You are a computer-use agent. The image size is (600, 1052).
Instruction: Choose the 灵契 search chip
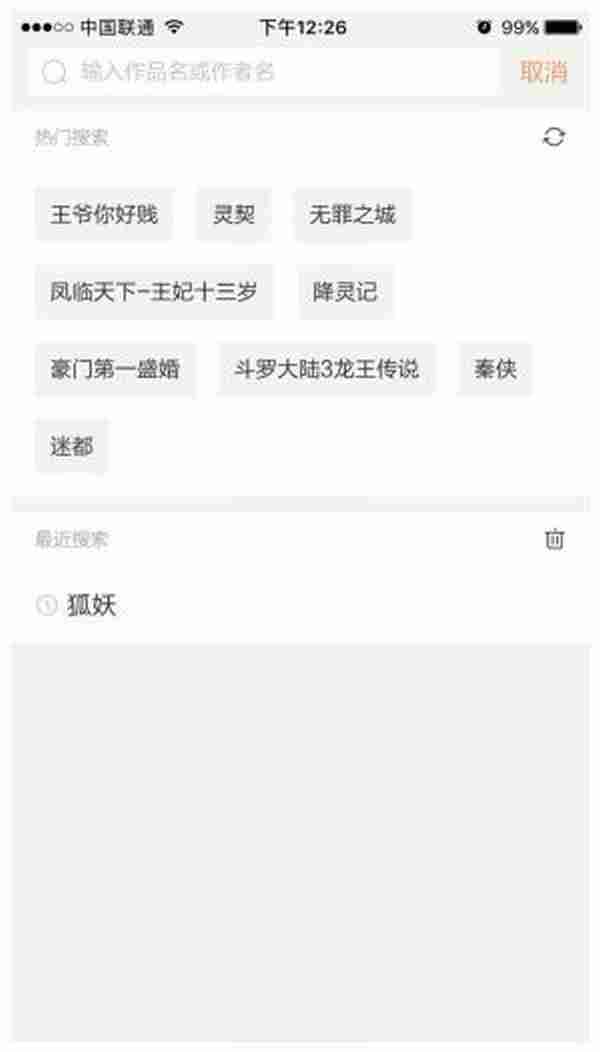point(233,214)
